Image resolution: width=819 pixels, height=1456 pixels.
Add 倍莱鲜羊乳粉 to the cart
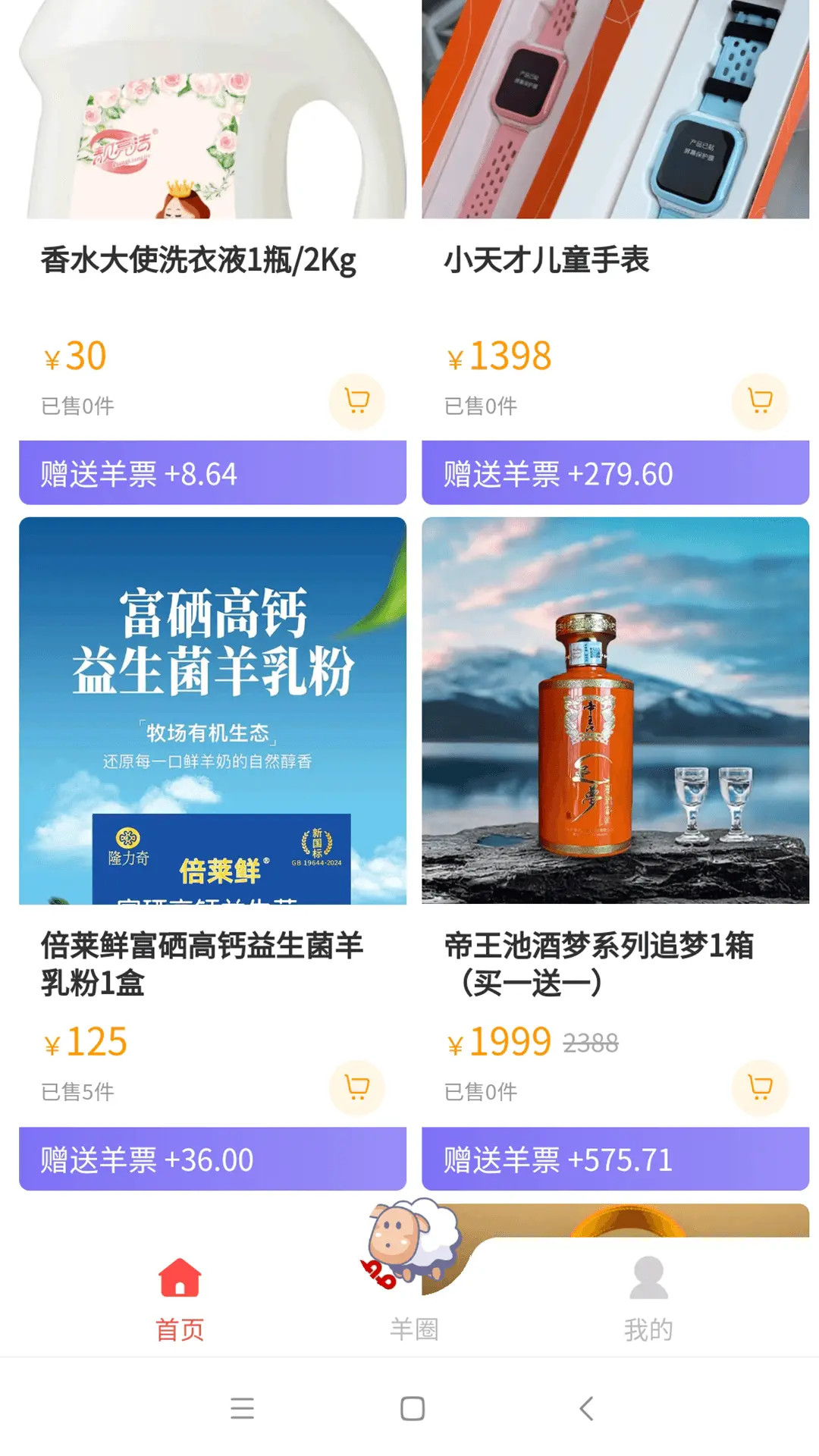(x=356, y=1087)
